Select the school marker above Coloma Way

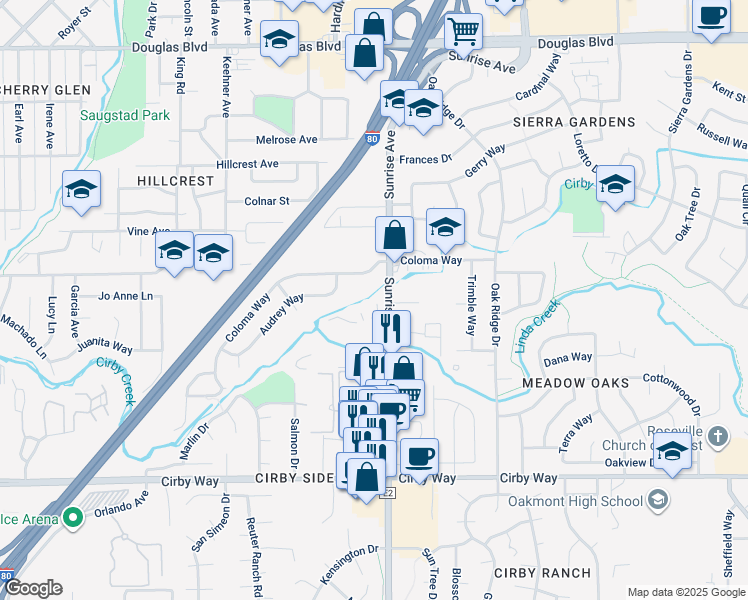click(445, 227)
